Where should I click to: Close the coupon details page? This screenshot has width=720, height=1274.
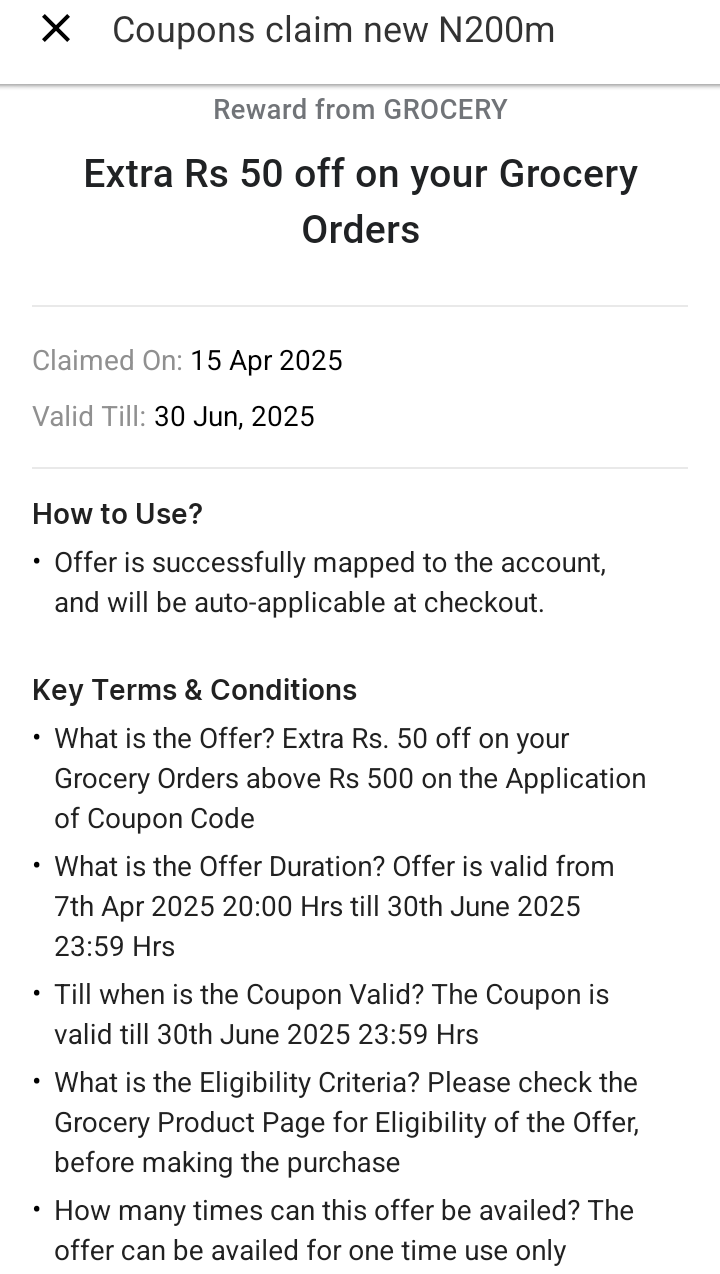pos(56,30)
